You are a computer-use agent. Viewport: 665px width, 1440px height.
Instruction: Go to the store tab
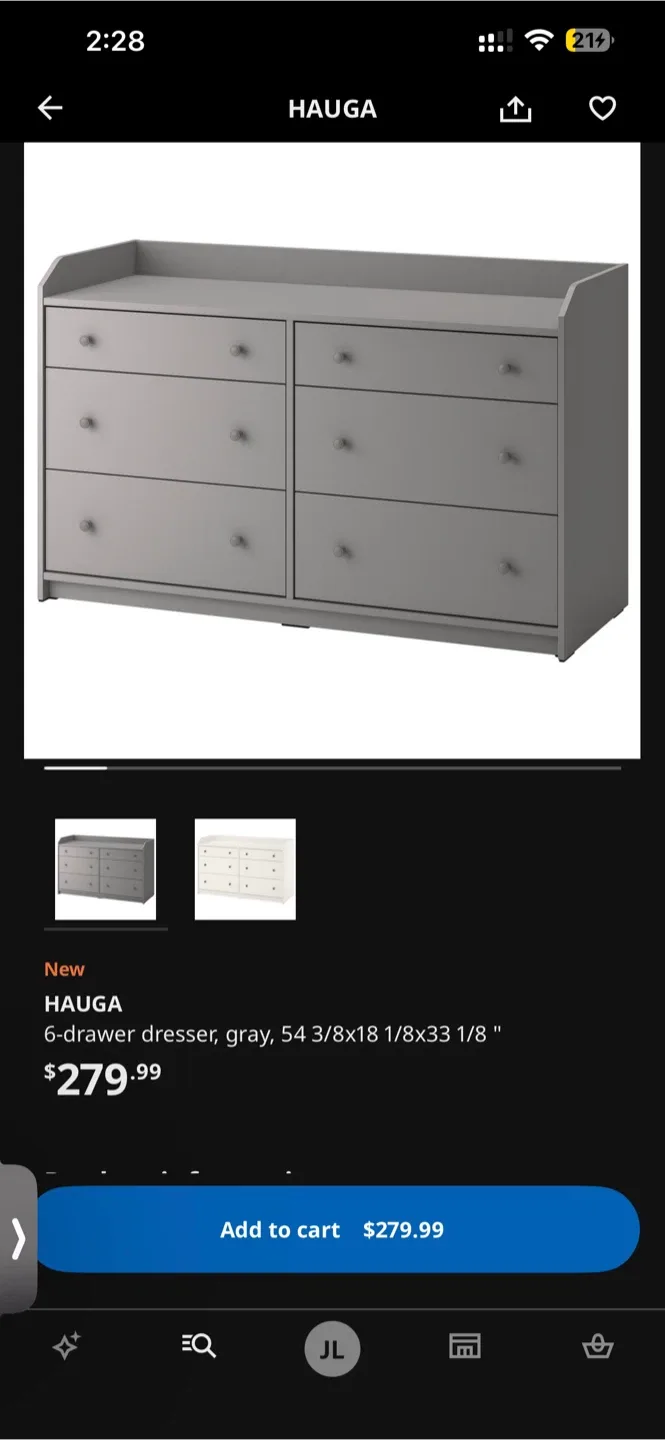tap(464, 1347)
